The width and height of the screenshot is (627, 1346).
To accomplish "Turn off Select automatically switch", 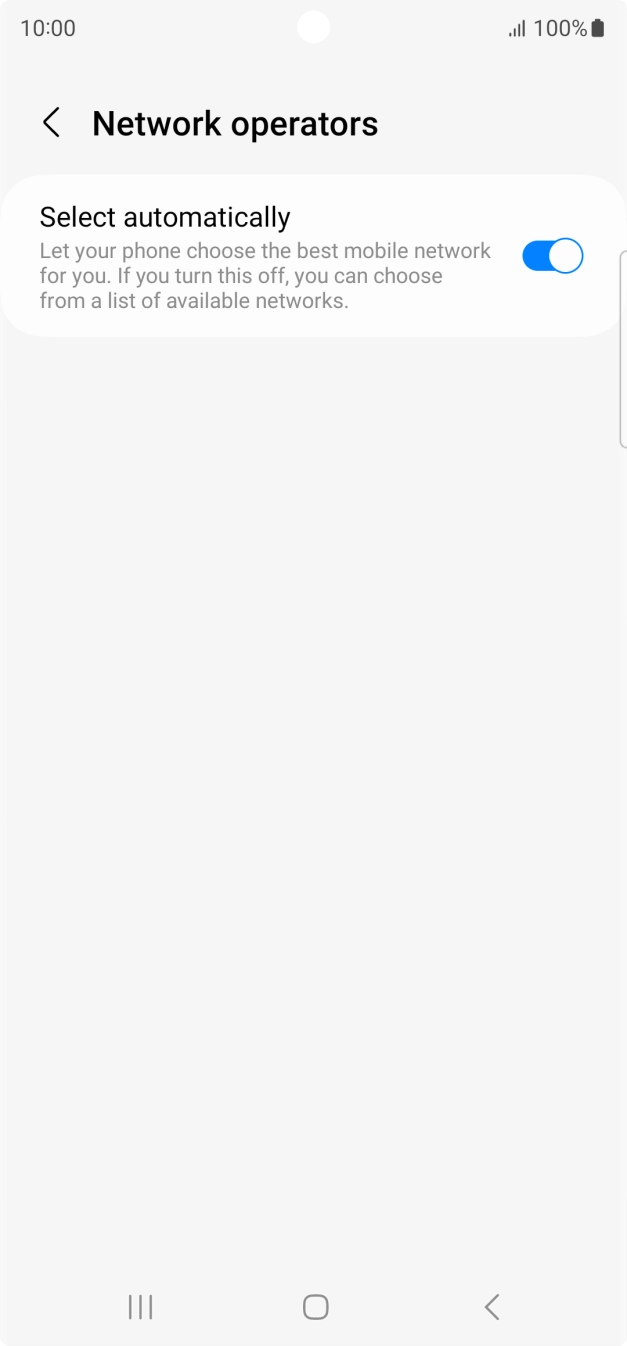I will pos(552,256).
